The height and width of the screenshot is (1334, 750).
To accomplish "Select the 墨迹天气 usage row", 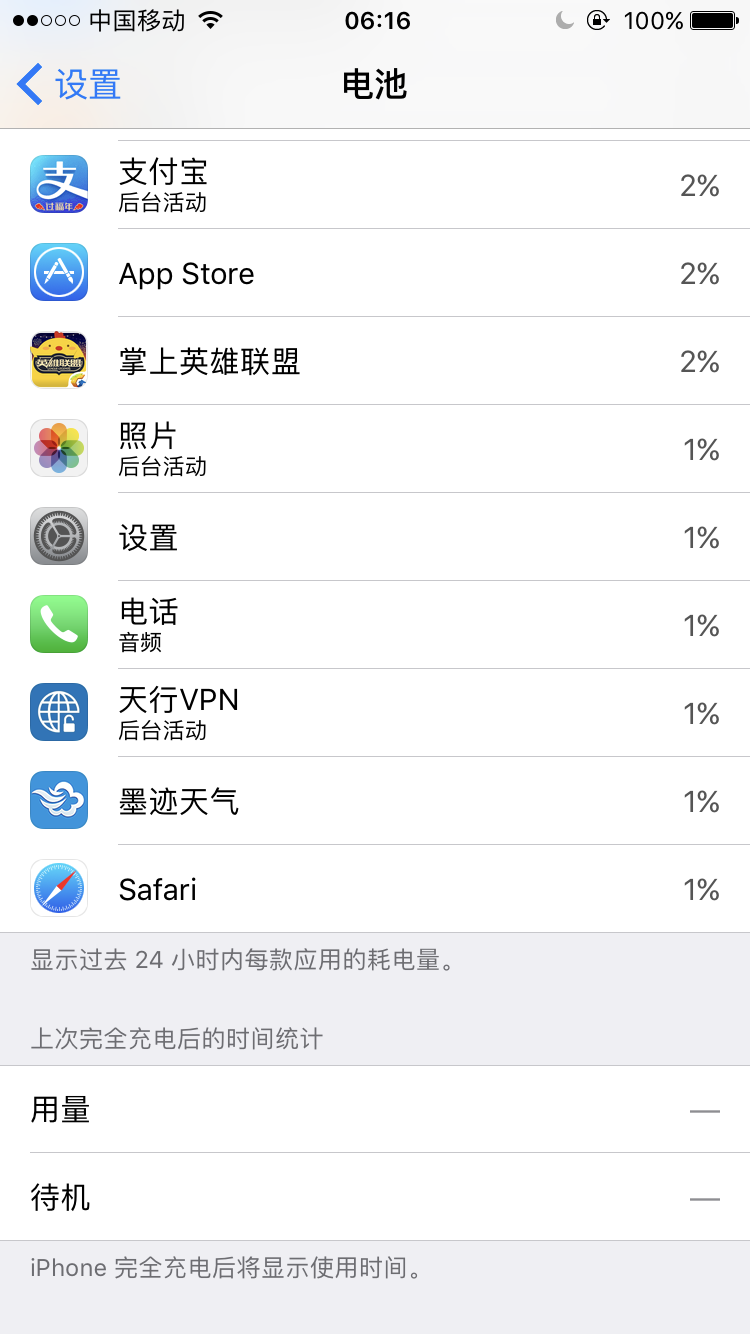I will click(x=375, y=801).
